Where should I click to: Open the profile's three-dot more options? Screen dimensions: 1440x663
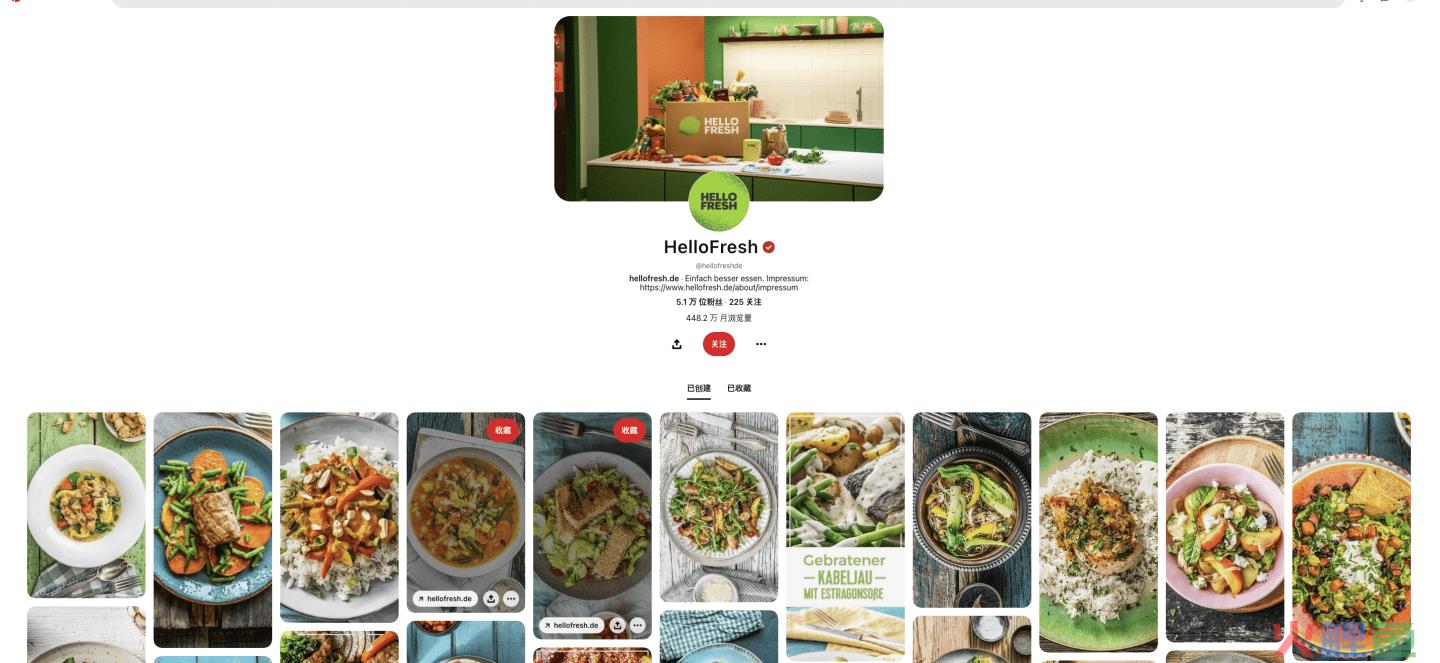pyautogui.click(x=761, y=344)
